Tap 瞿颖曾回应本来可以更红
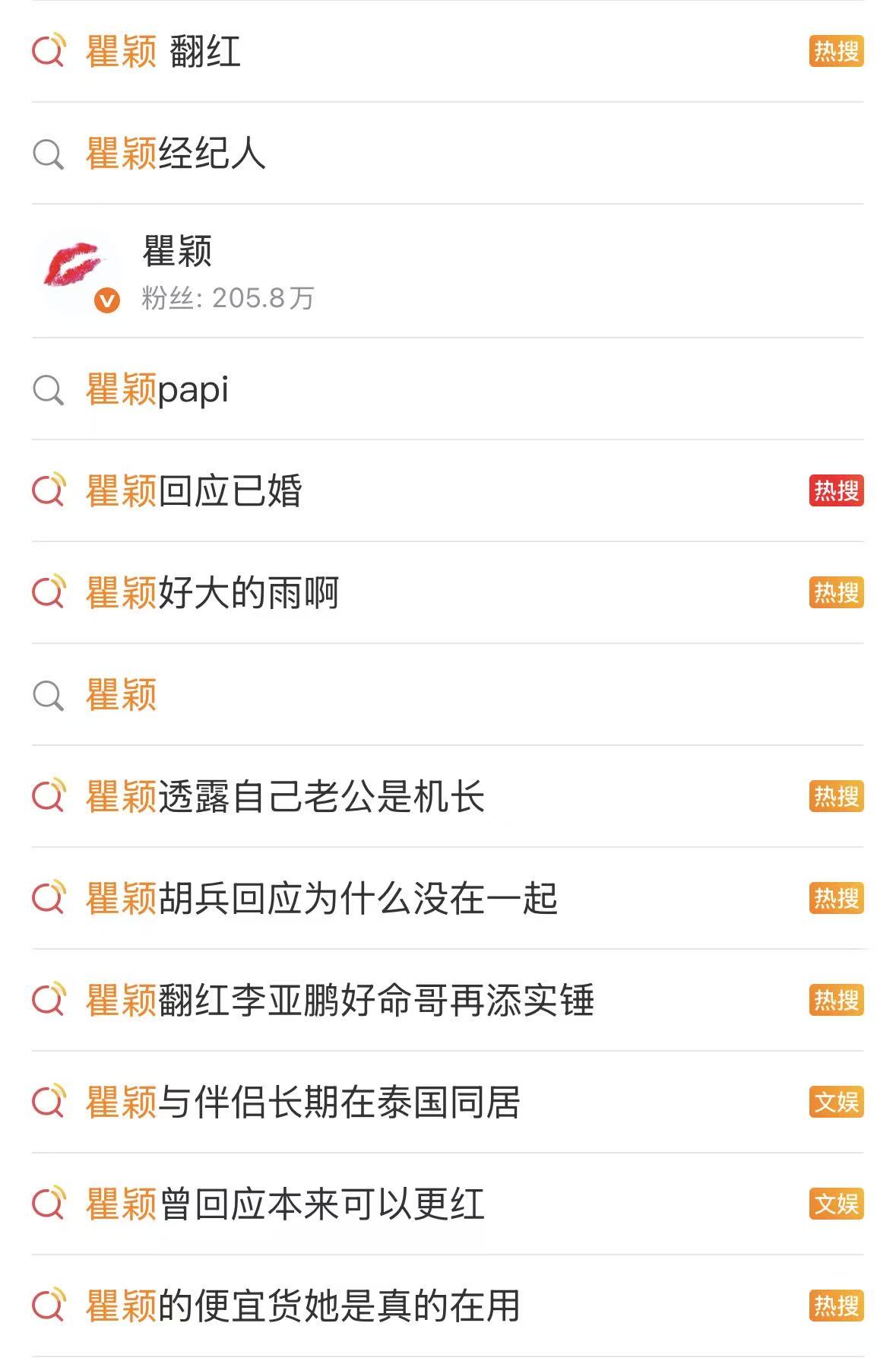 point(285,1204)
